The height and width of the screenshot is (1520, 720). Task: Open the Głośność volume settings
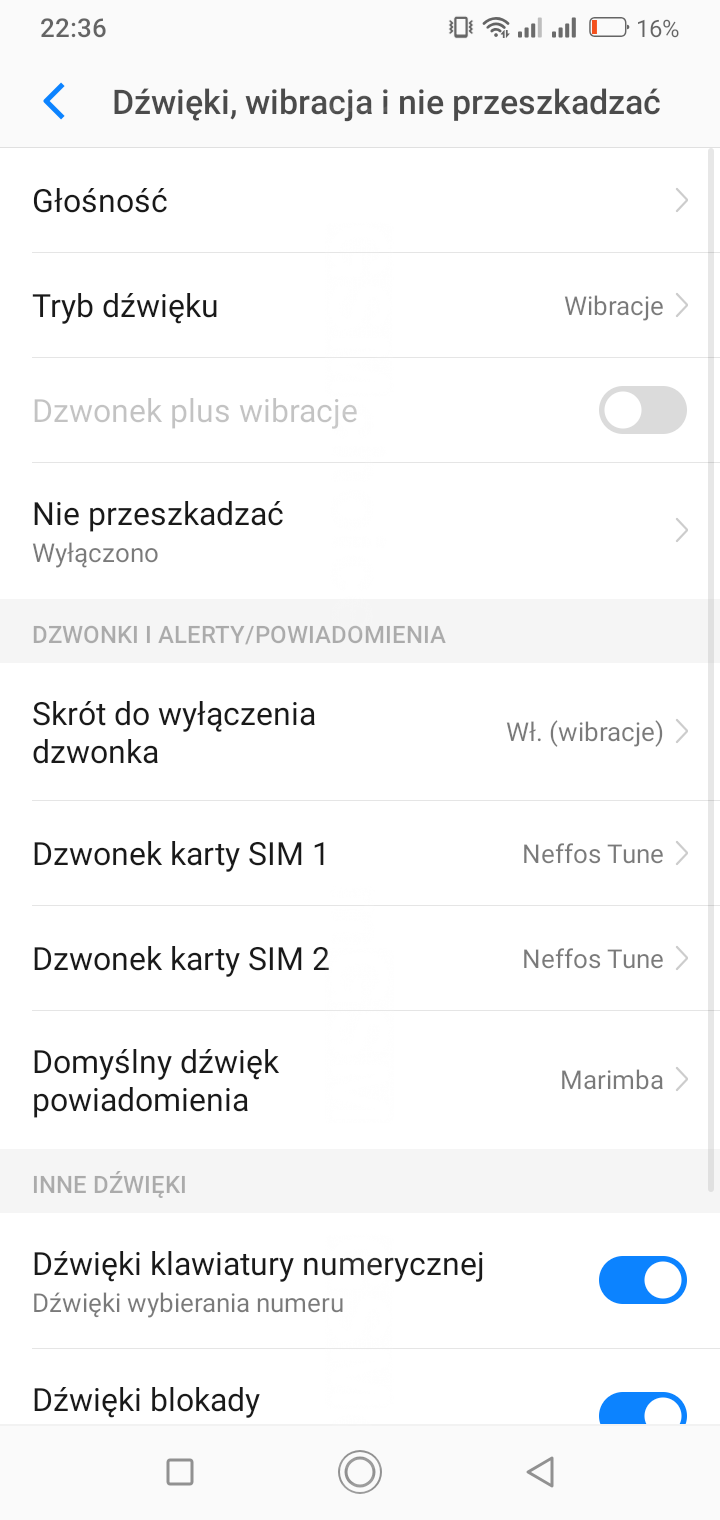(360, 201)
